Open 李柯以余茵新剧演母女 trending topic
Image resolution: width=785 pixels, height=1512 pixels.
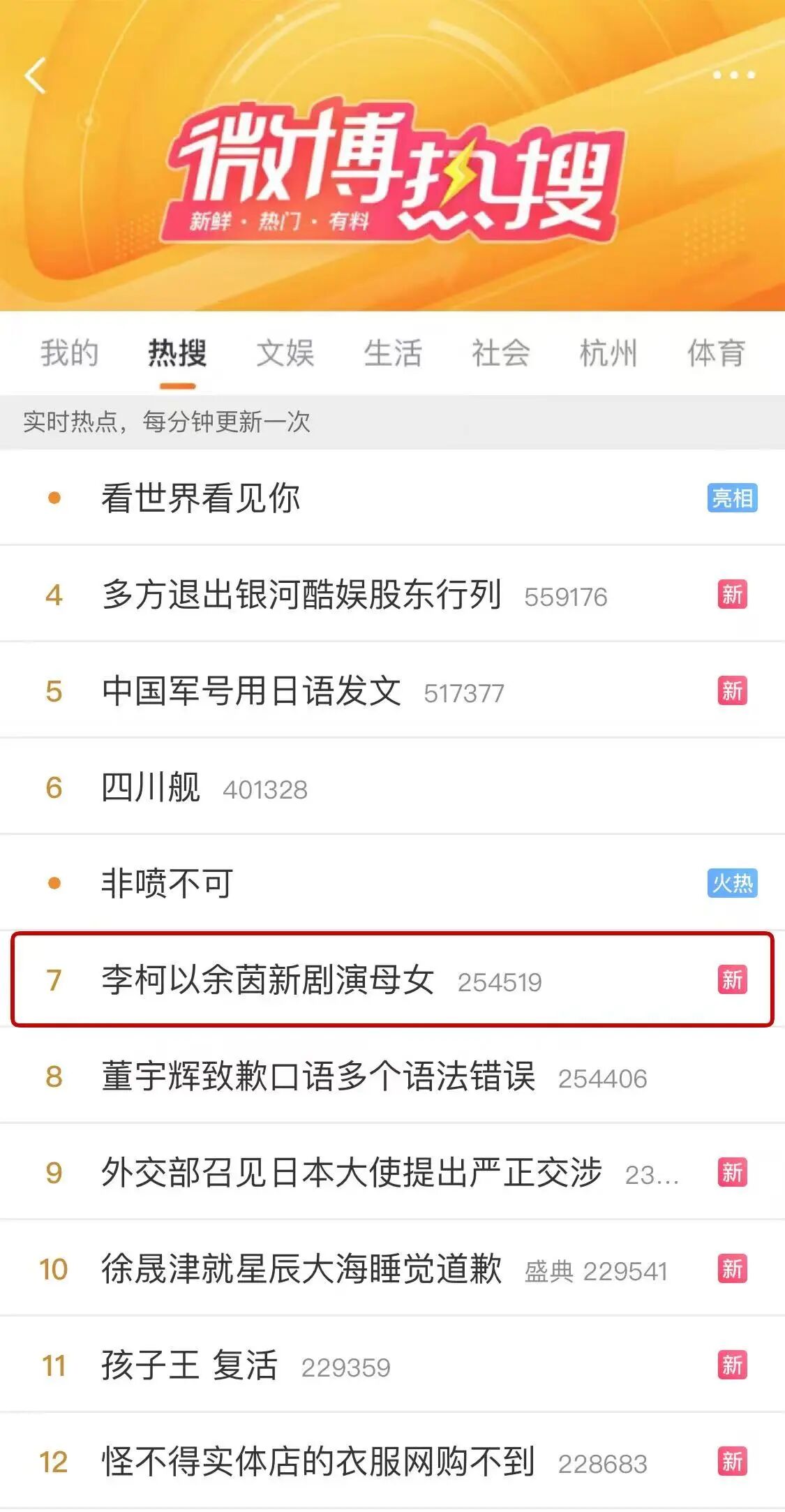pyautogui.click(x=268, y=980)
